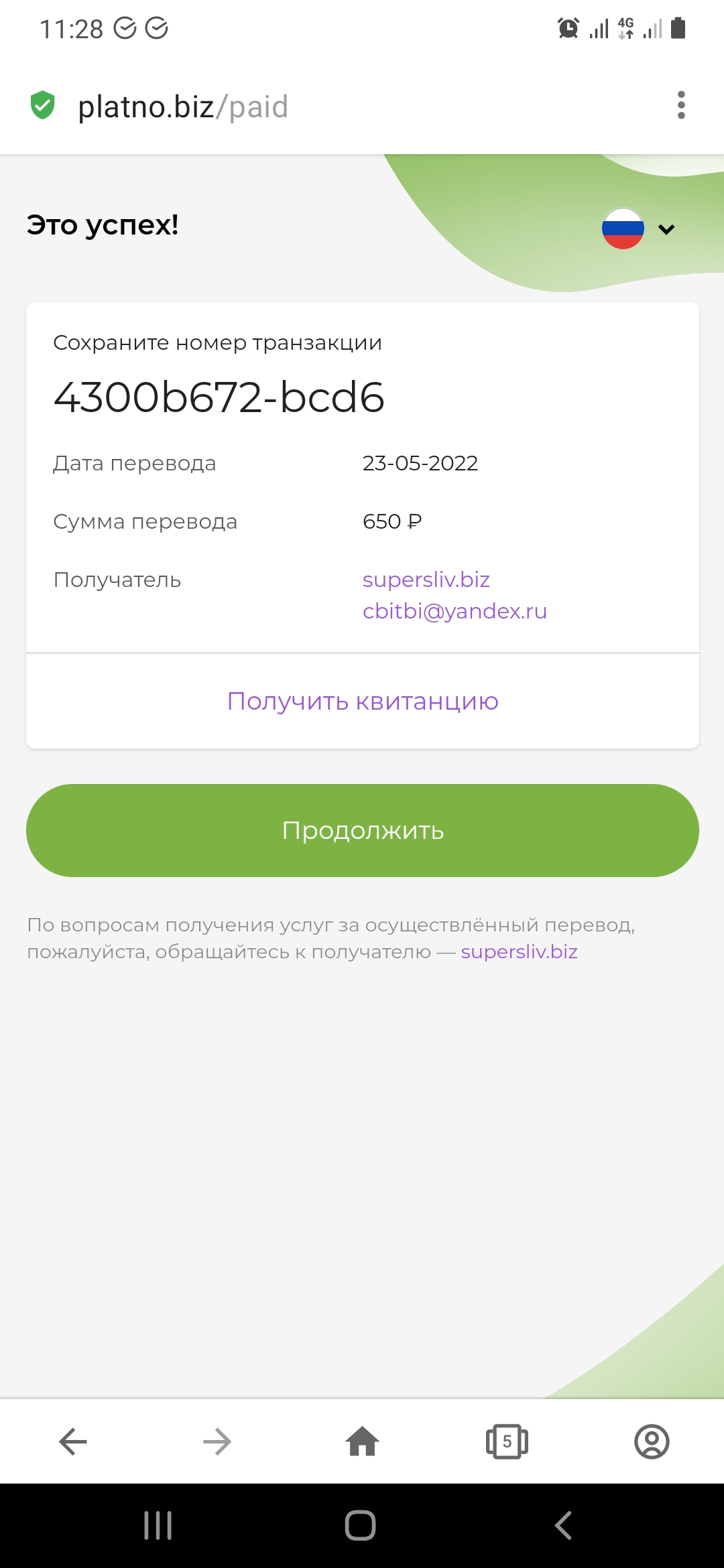724x1568 pixels.
Task: Open the system recent apps button
Action: 158,1526
